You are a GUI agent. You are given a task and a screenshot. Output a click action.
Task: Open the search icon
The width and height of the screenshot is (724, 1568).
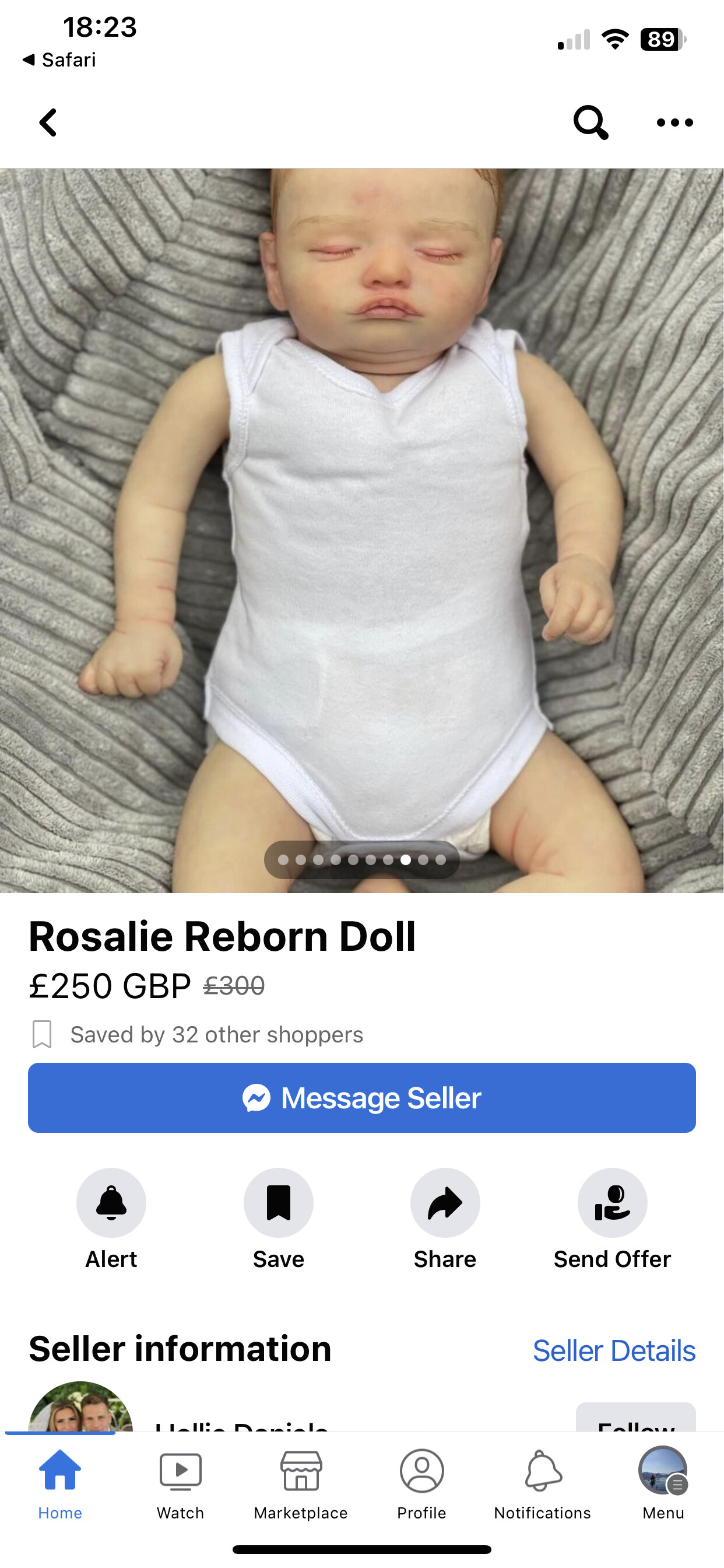coord(590,123)
